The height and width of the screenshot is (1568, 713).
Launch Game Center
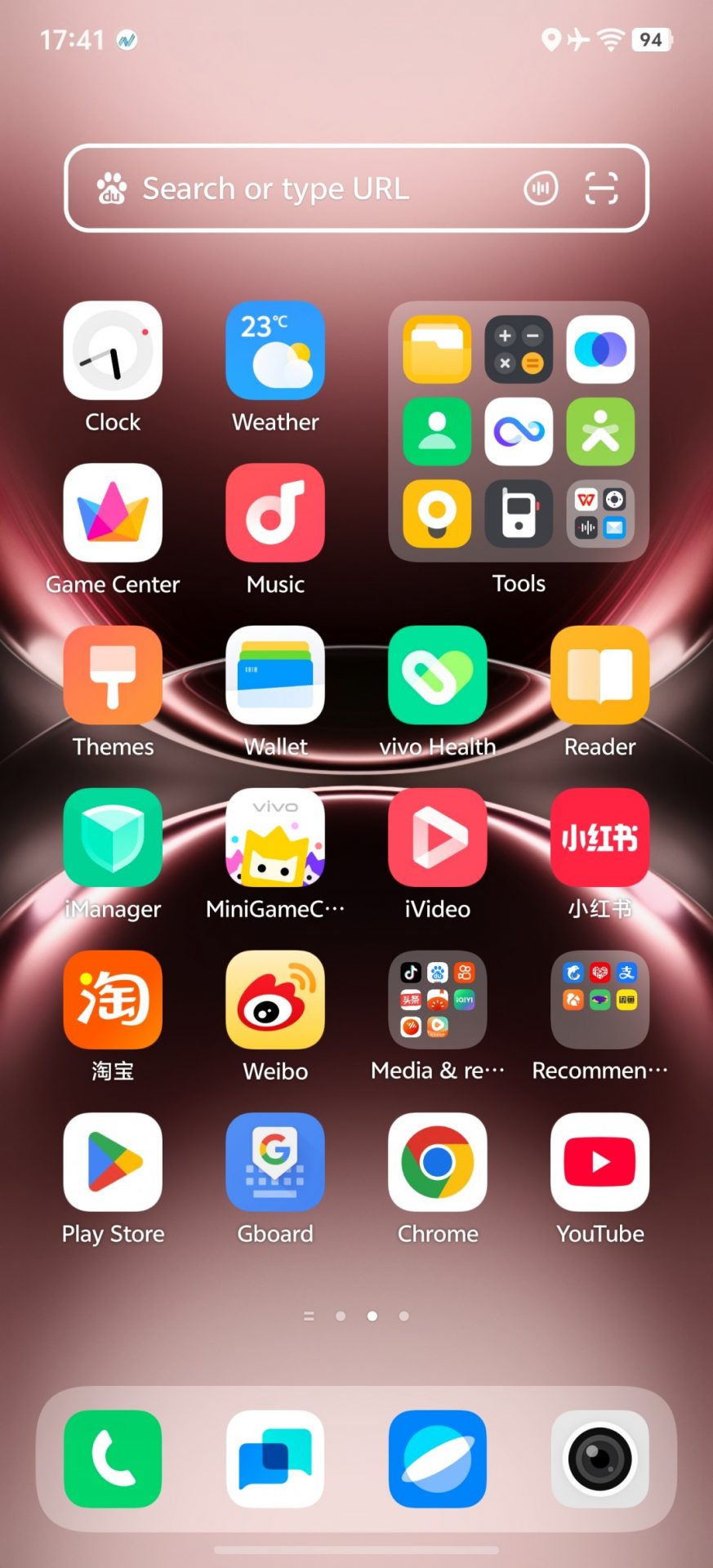[x=113, y=514]
